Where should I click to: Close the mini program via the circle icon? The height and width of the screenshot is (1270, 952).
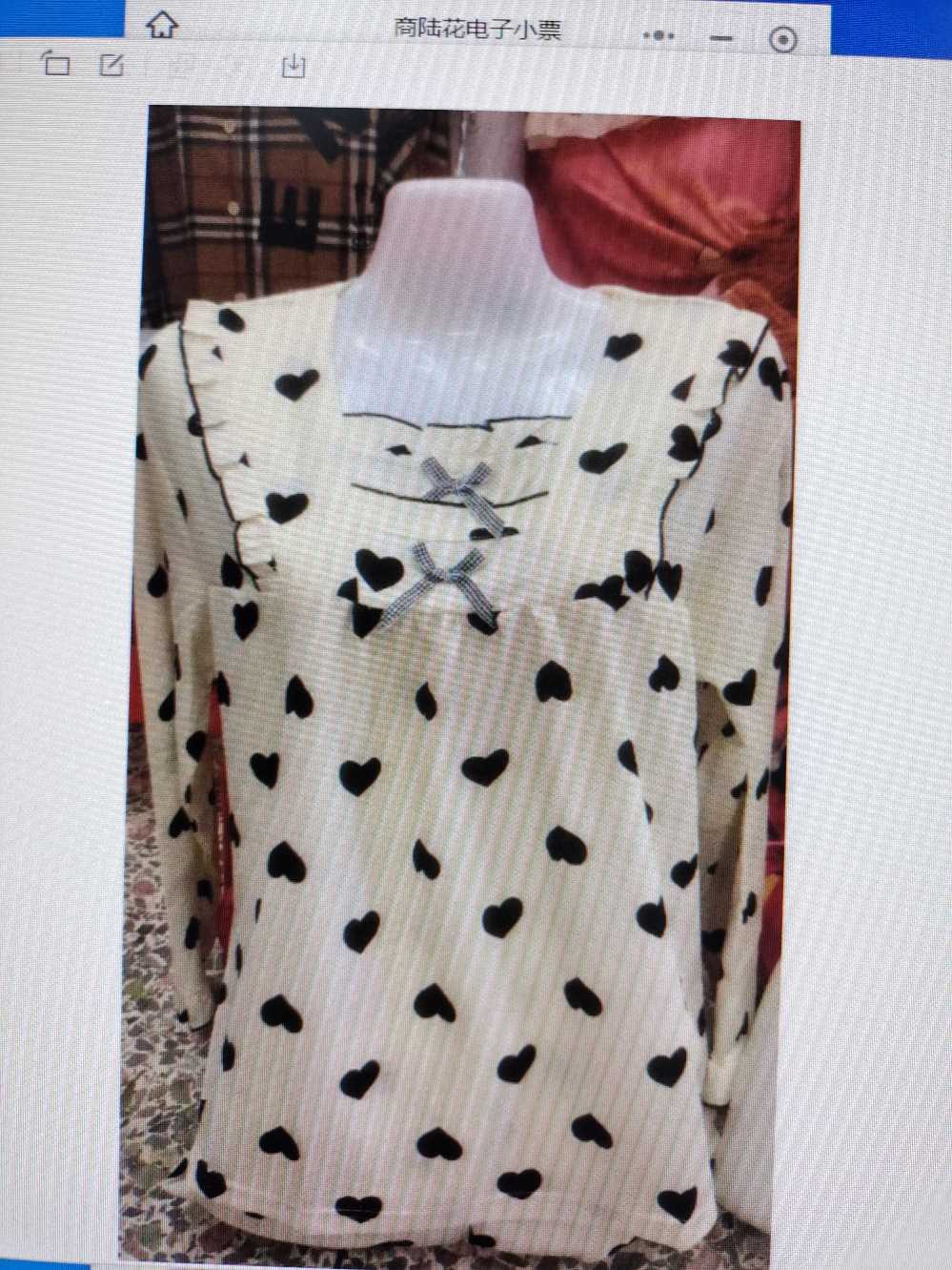pos(783,39)
